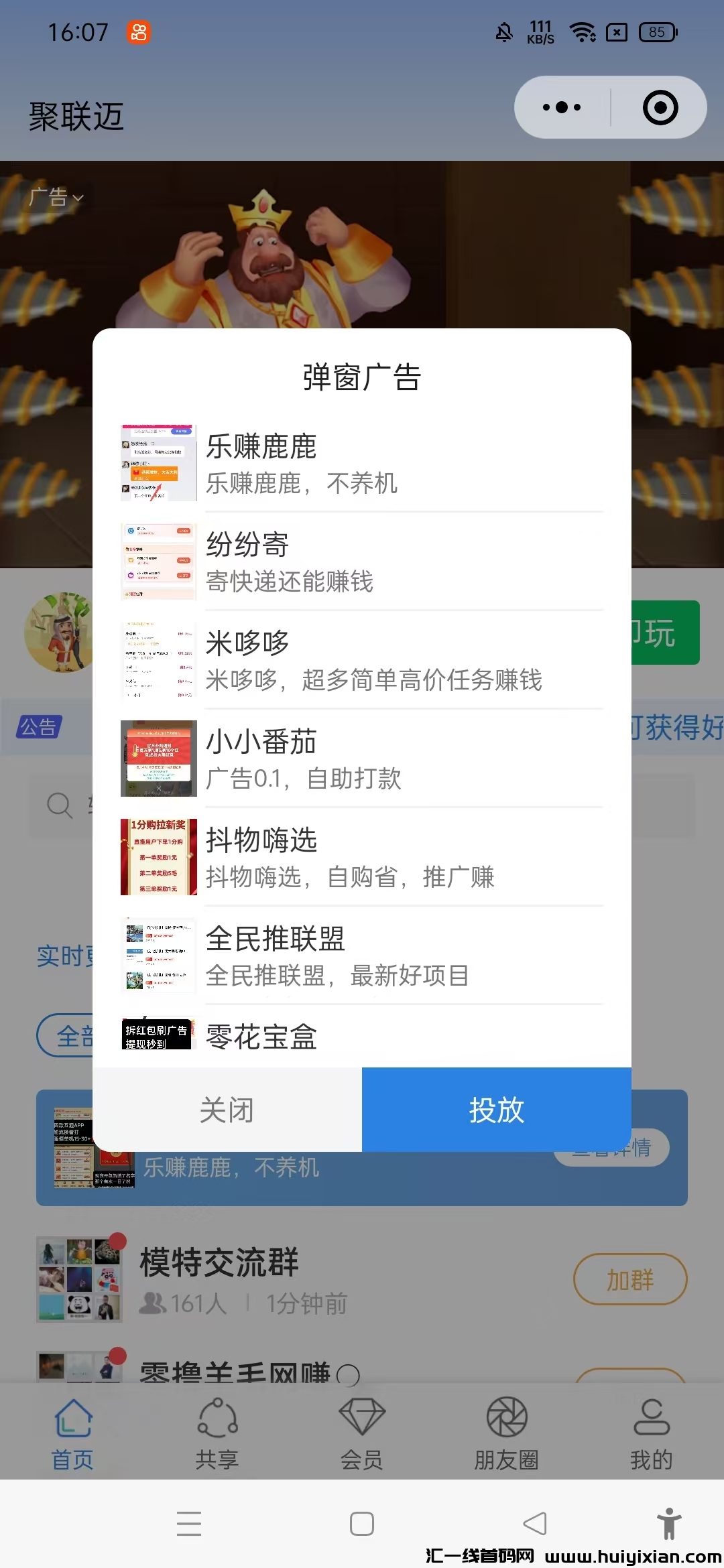
Task: Tap the mini-program more options capsule icon
Action: point(561,107)
